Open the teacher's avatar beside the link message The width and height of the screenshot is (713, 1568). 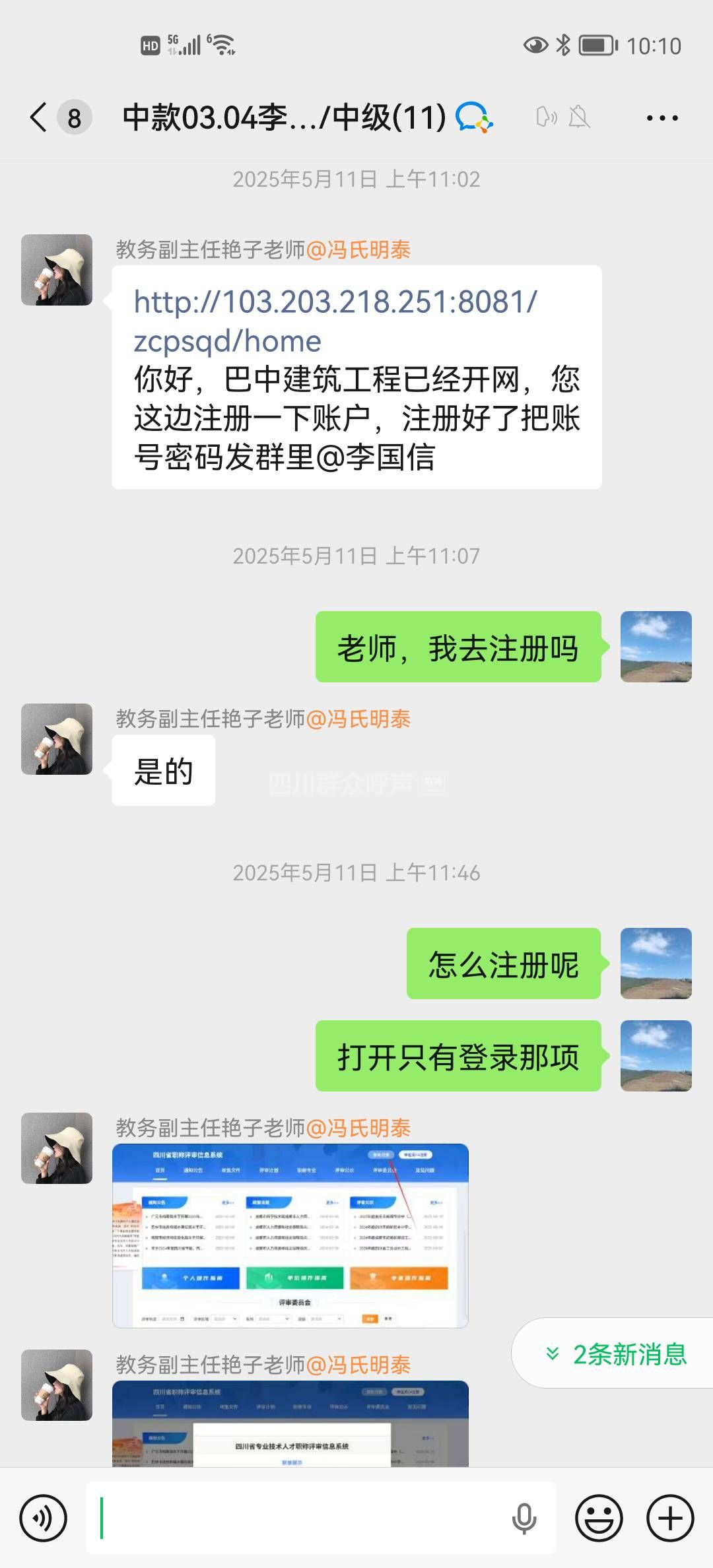click(57, 270)
